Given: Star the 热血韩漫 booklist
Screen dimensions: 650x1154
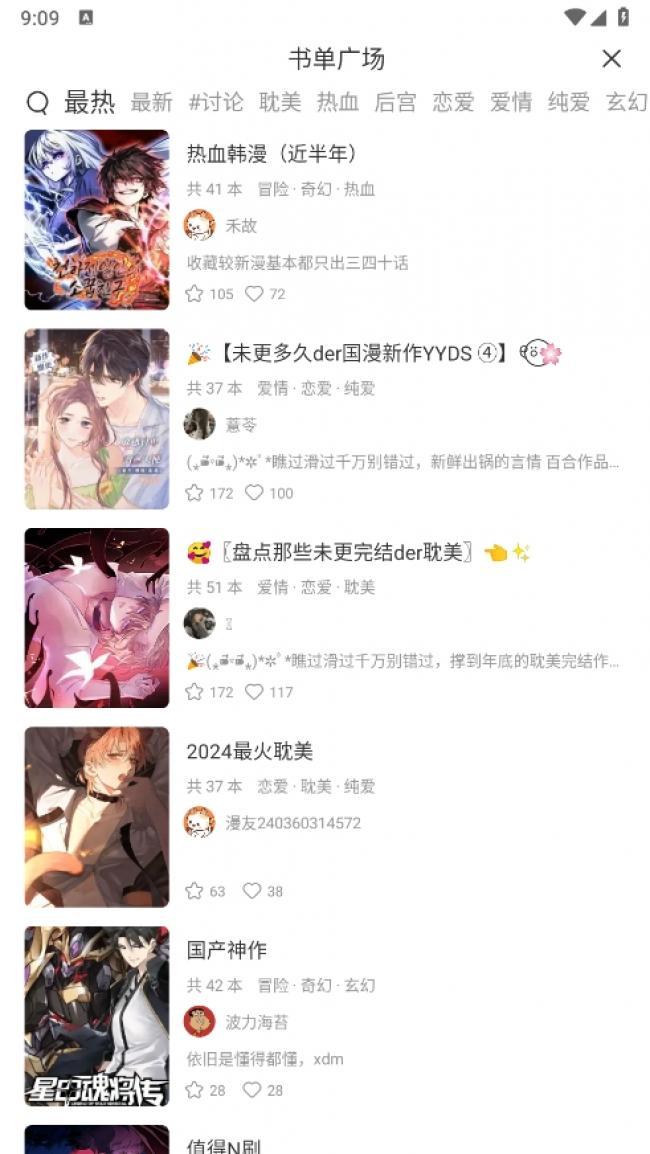Looking at the screenshot, I should click(195, 294).
